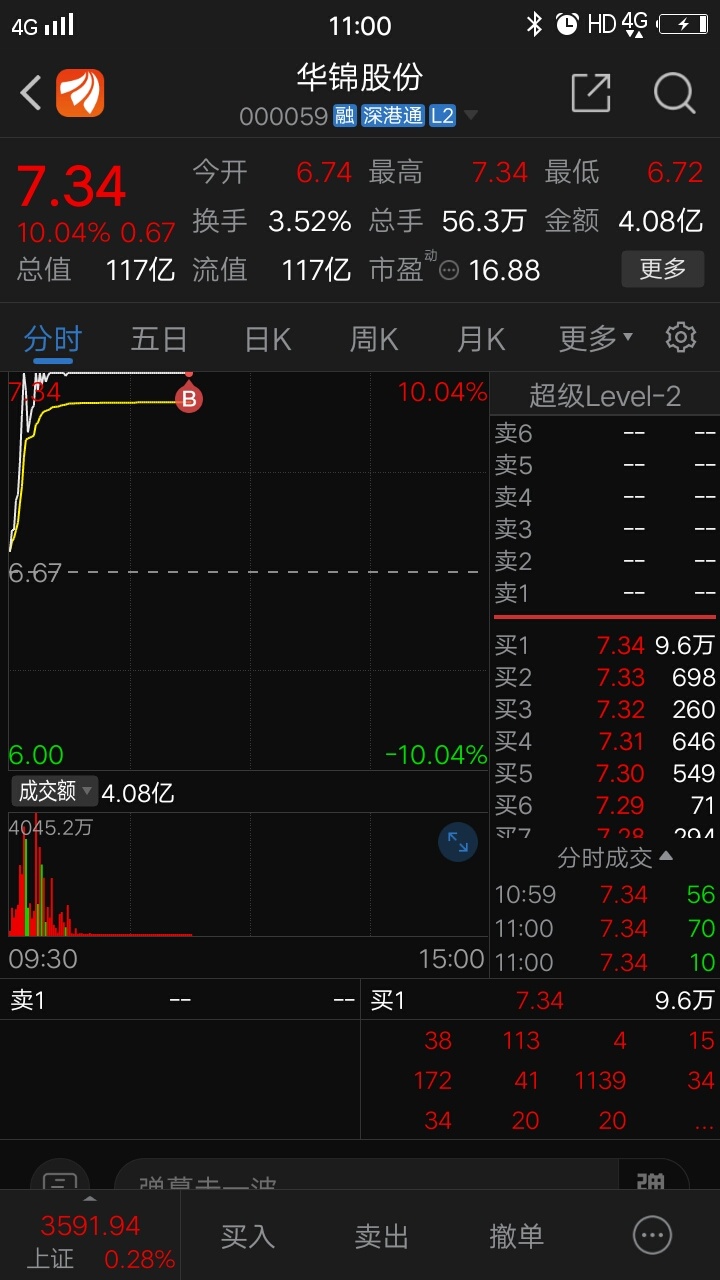This screenshot has width=720, height=1280.
Task: Open the 上证 index ticker
Action: (90, 1240)
